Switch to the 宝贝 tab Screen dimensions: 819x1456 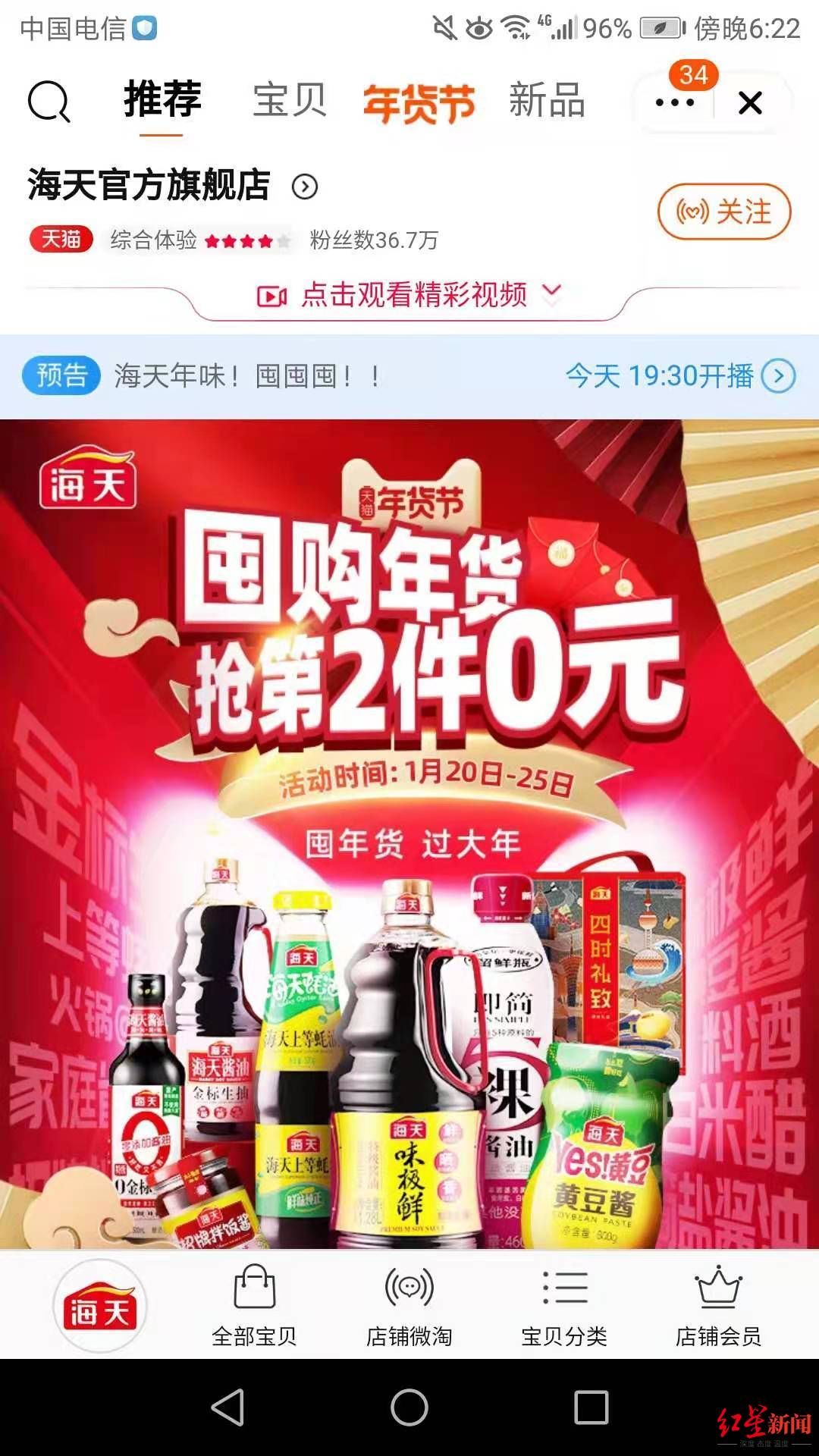click(x=290, y=101)
